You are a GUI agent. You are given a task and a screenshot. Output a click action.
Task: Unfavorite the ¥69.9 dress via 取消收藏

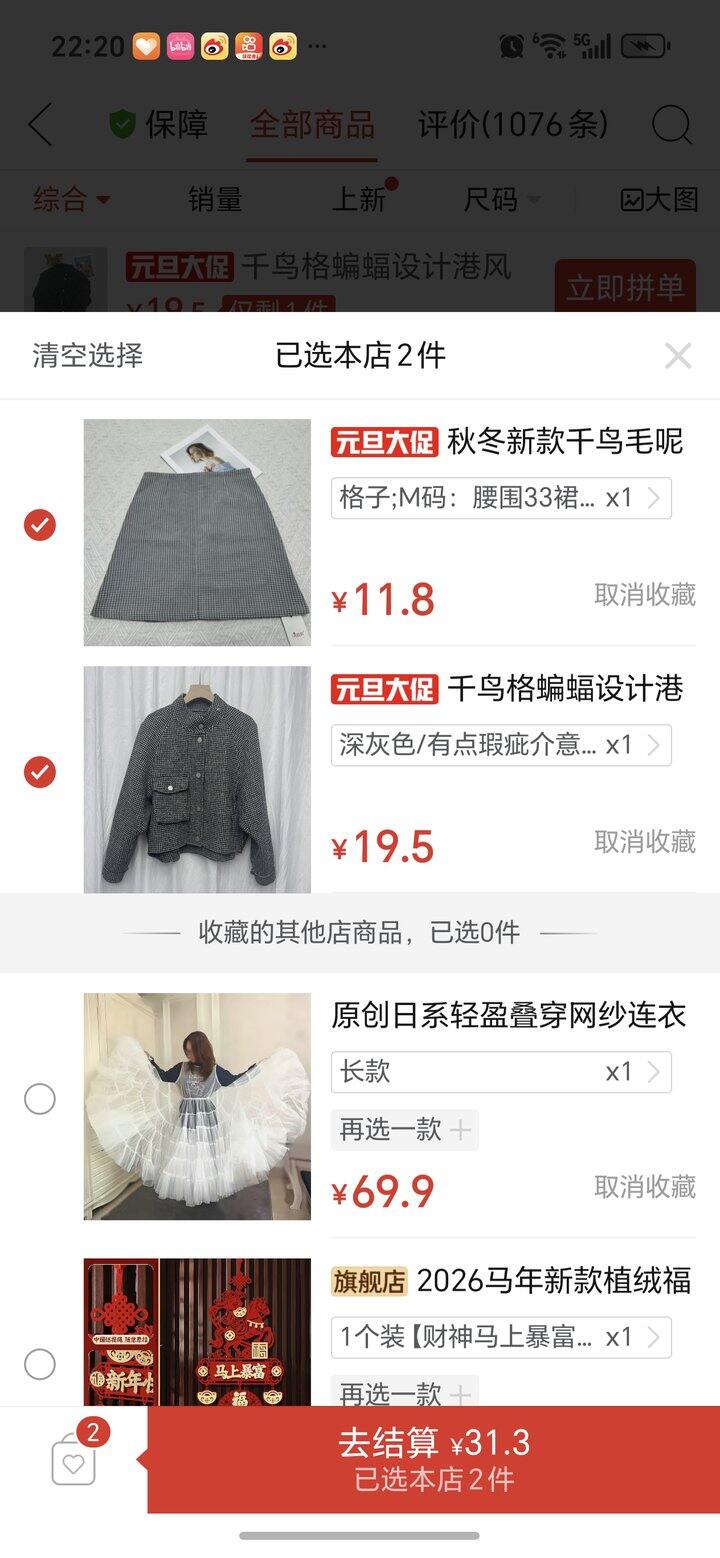tap(645, 1187)
